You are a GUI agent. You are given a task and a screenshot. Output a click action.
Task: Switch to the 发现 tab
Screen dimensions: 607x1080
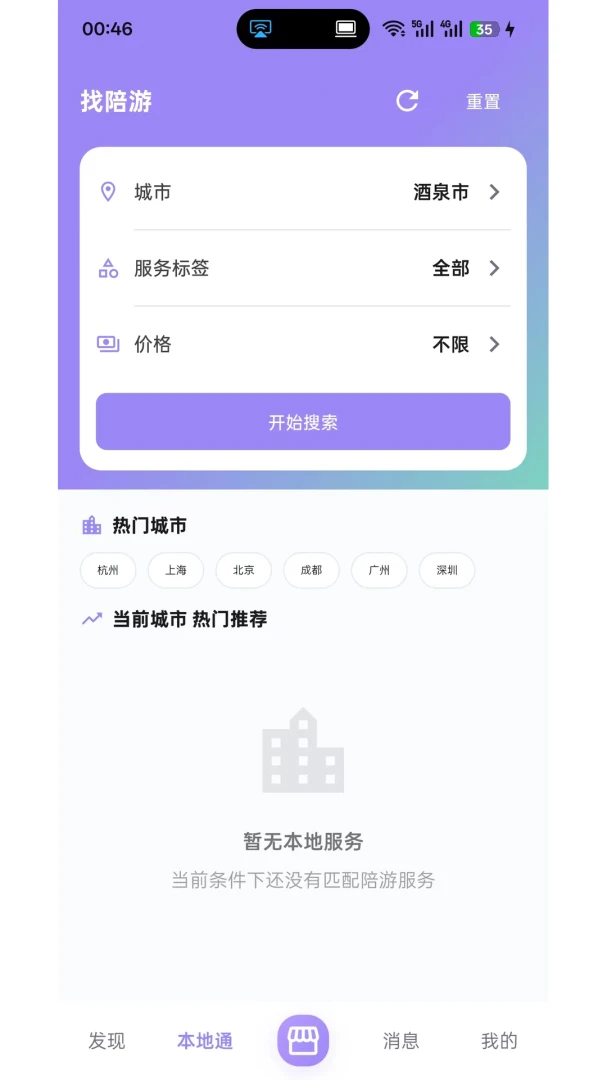(x=107, y=1041)
